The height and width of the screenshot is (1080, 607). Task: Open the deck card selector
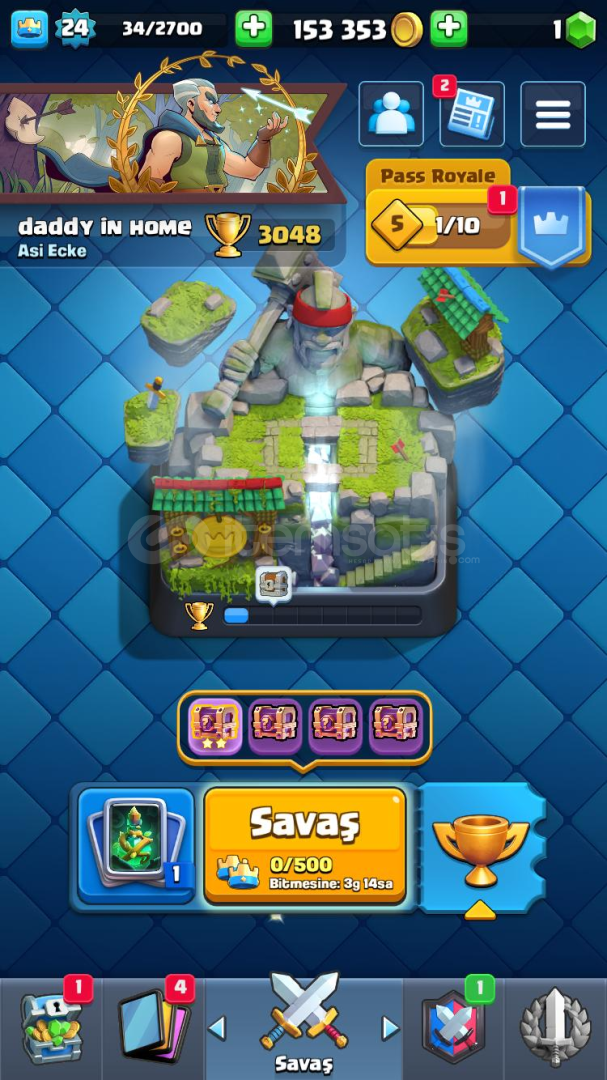coord(136,844)
